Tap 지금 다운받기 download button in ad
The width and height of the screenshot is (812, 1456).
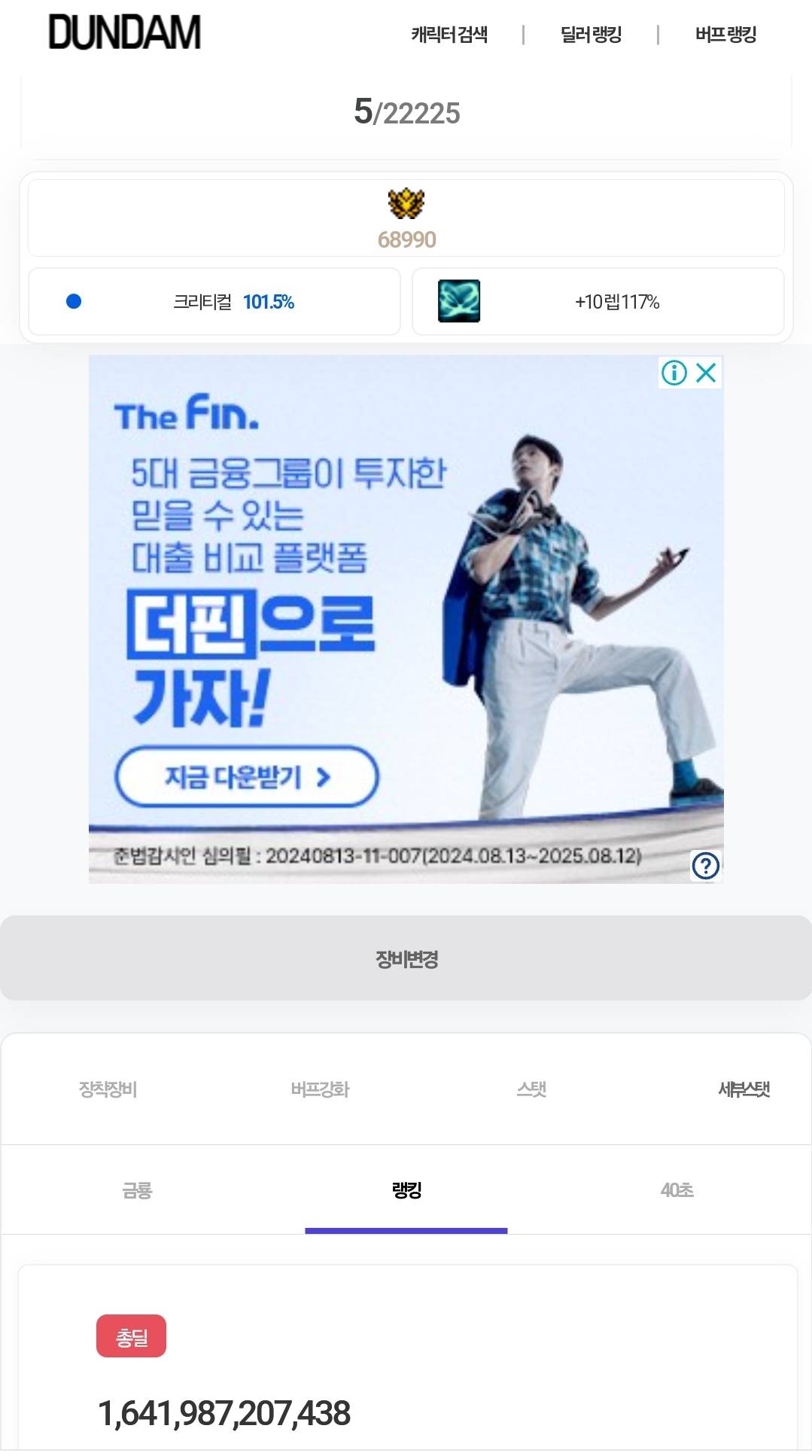coord(247,777)
